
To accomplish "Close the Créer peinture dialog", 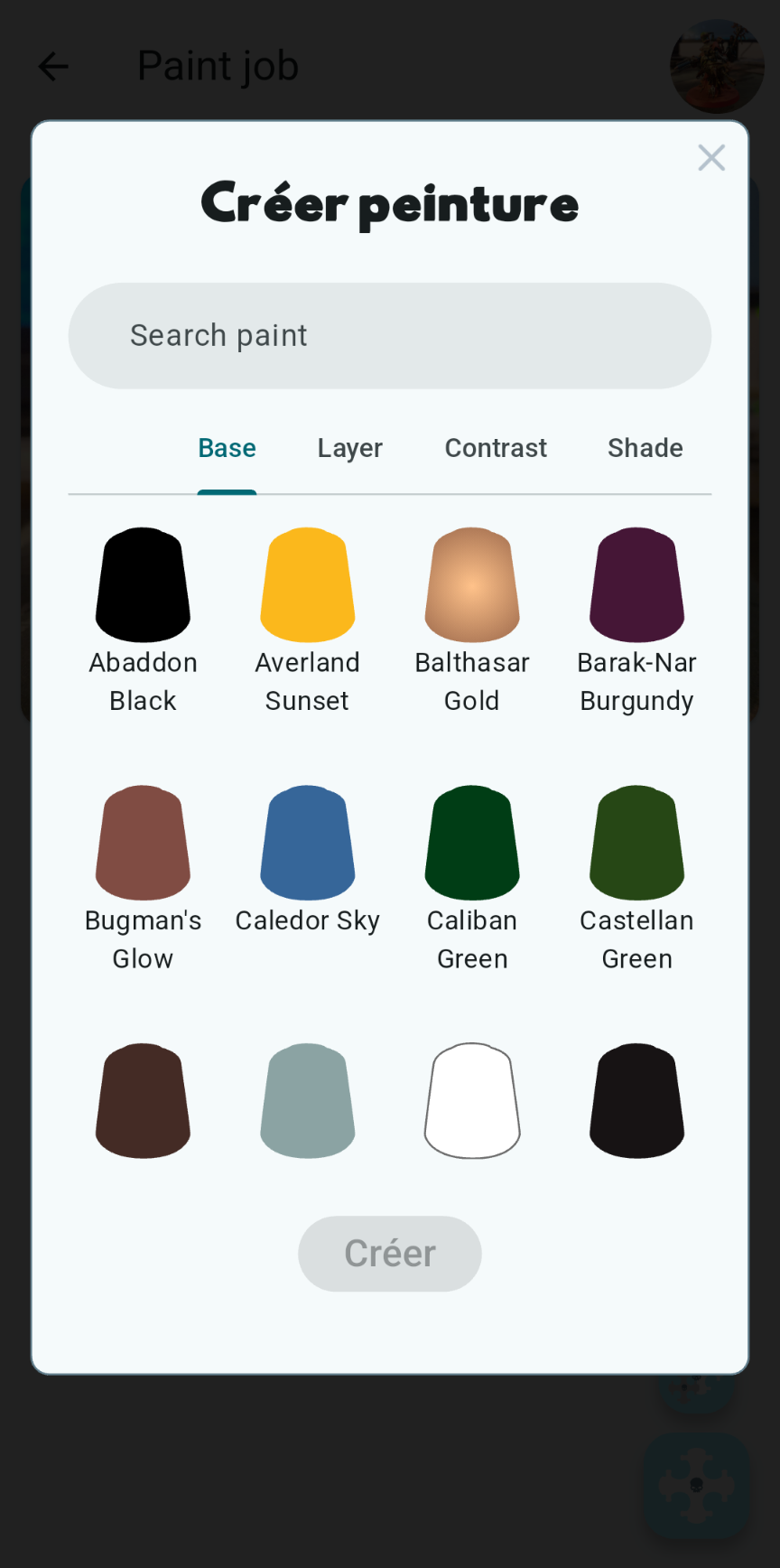I will (711, 158).
